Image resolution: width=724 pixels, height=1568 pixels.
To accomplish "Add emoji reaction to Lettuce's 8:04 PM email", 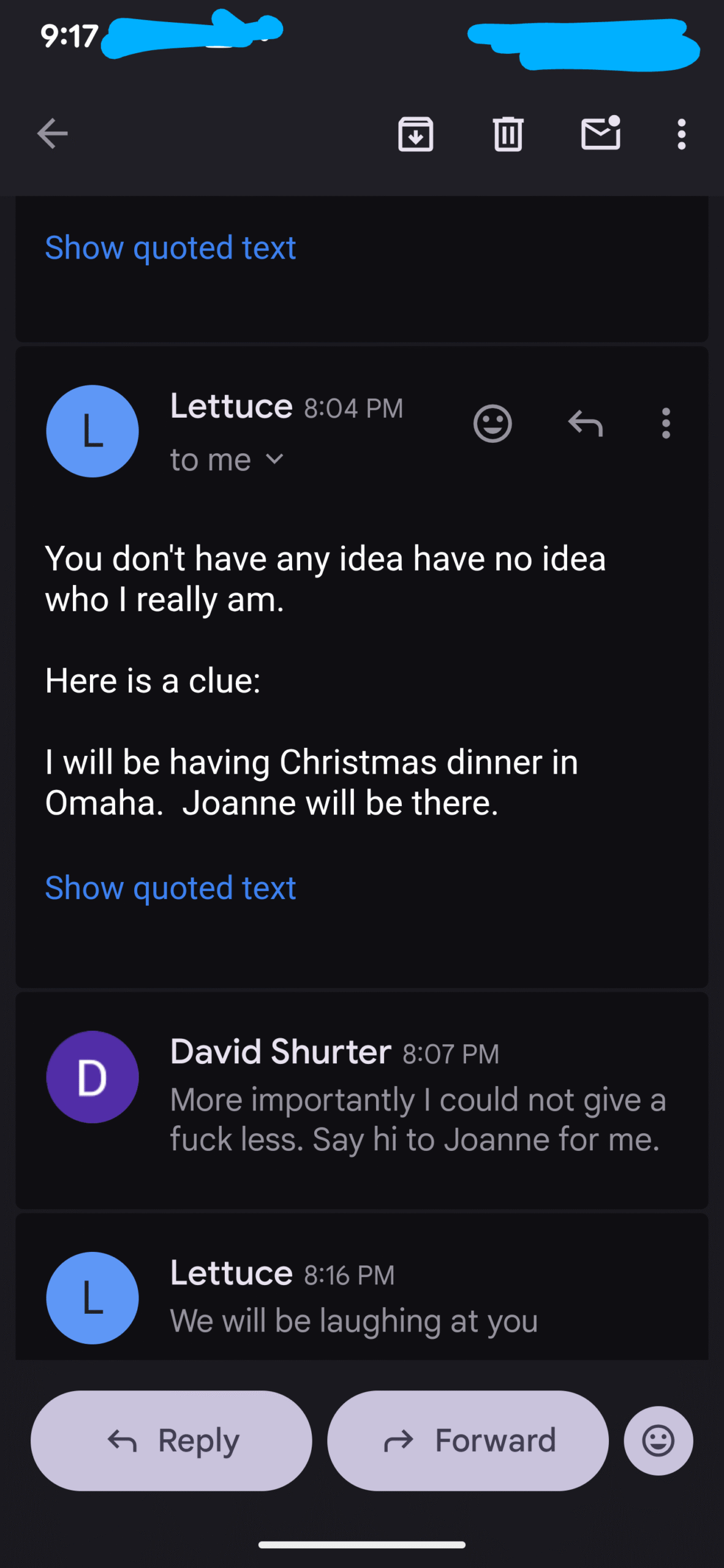I will [492, 423].
